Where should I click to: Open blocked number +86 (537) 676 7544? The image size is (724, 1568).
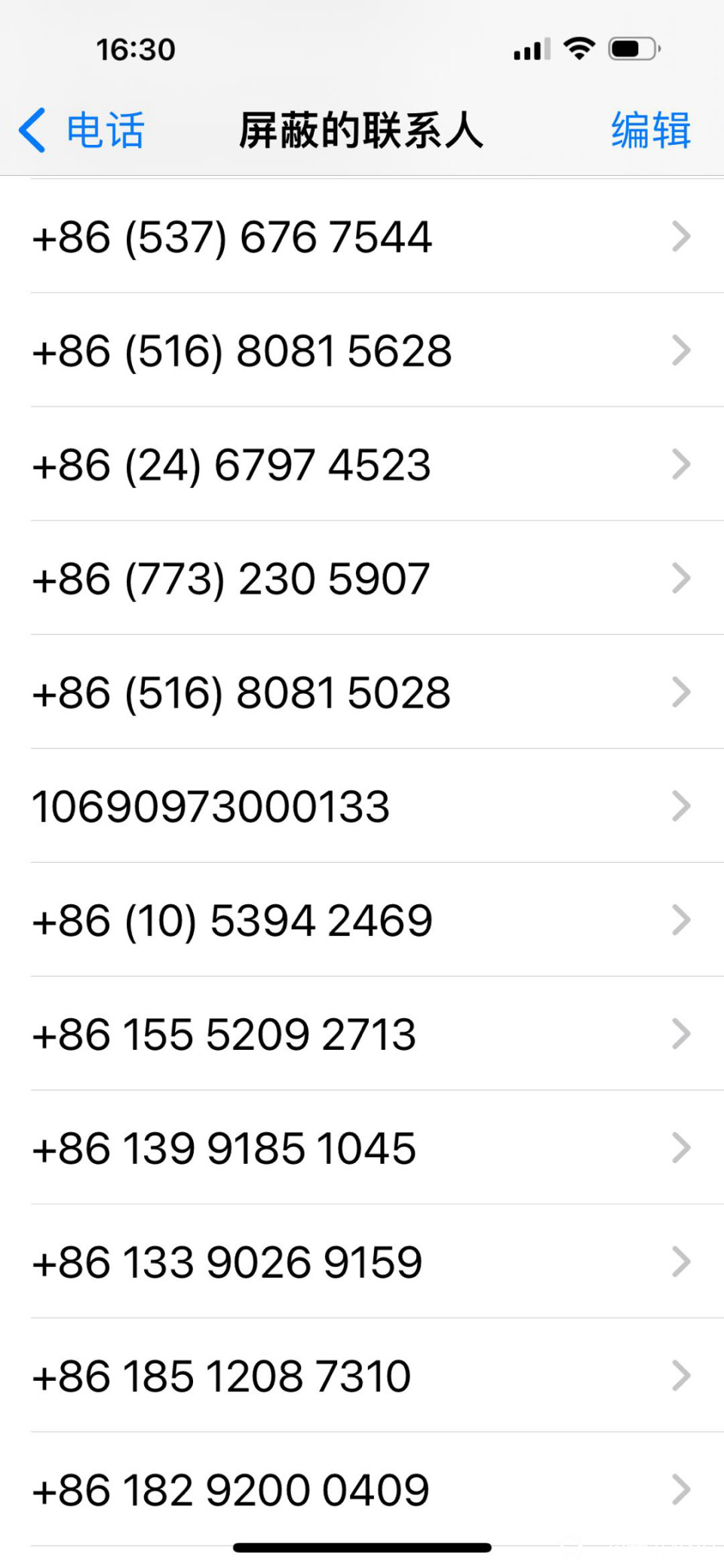coord(362,237)
